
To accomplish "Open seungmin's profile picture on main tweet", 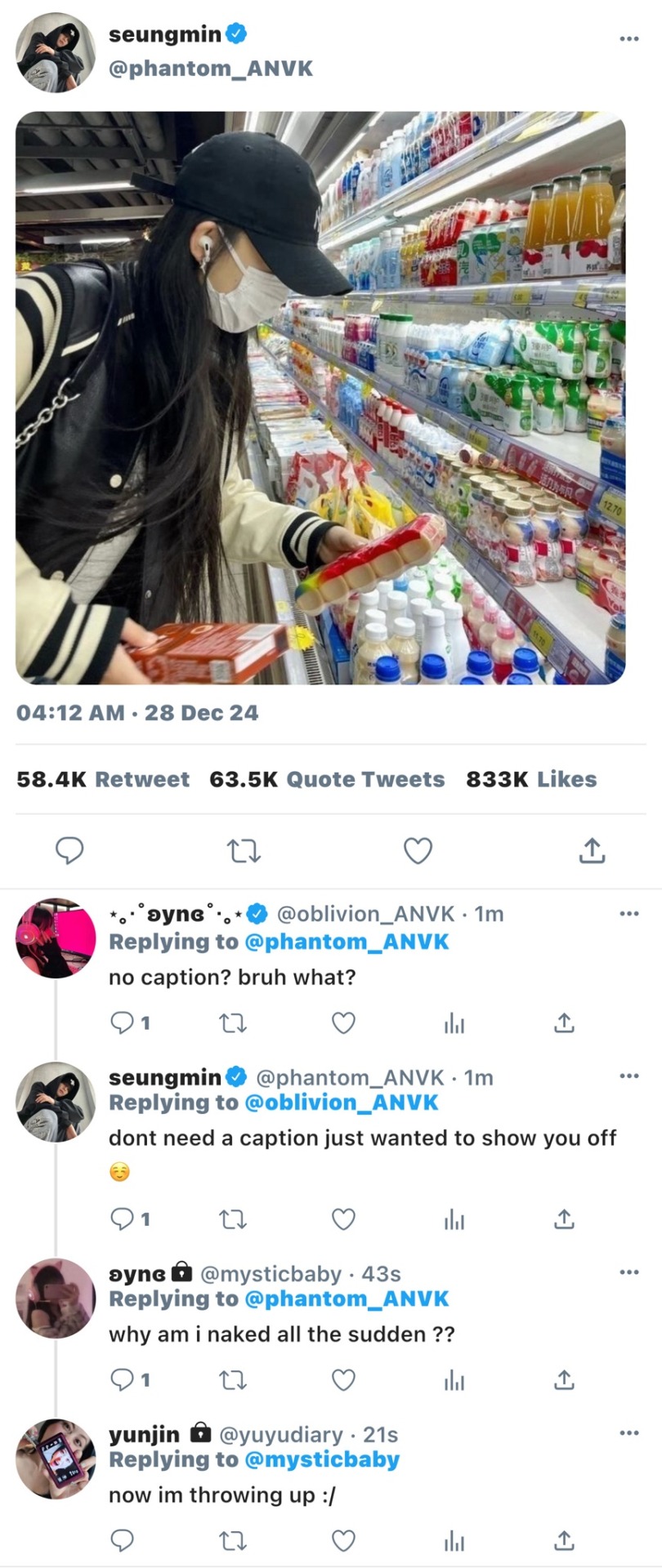I will (56, 53).
